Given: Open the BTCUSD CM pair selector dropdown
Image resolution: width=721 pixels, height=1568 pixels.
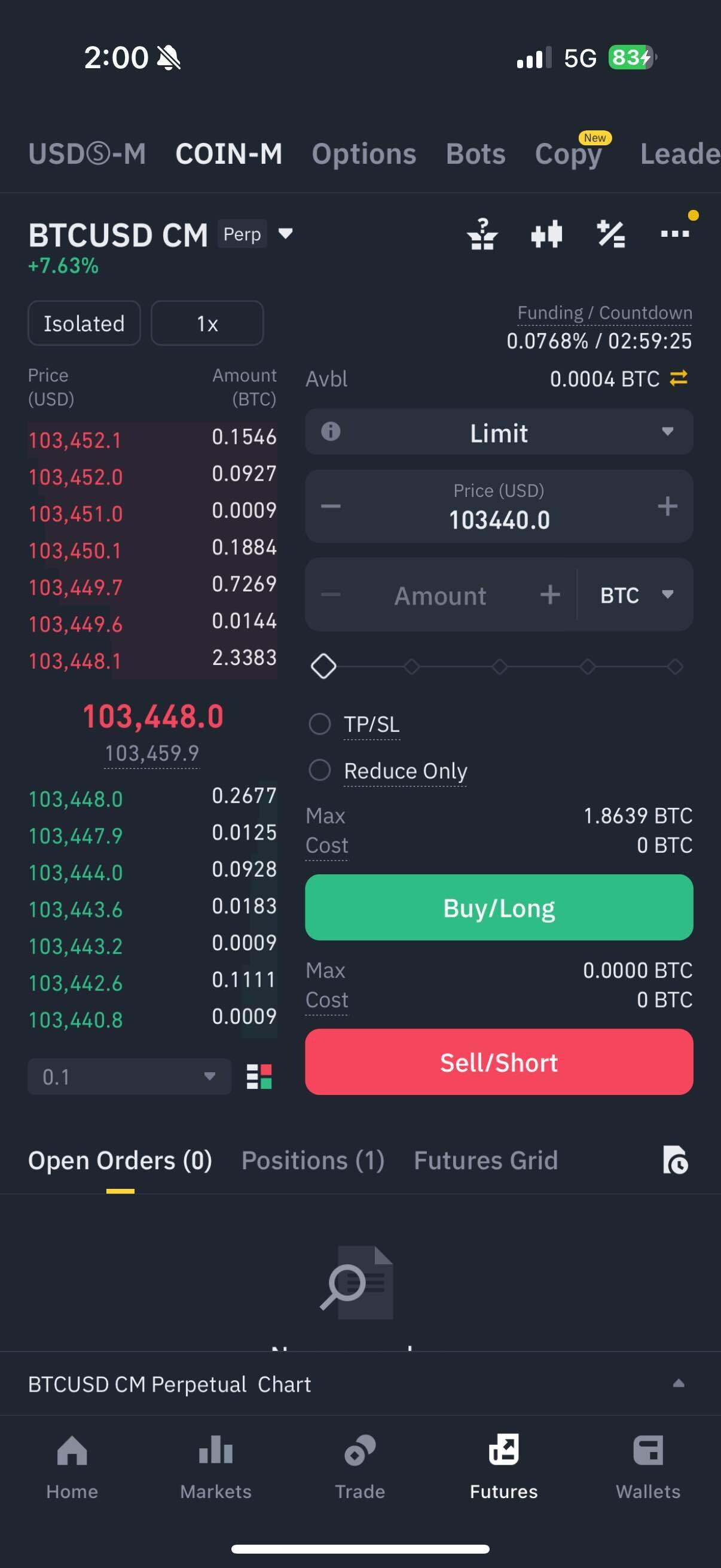Looking at the screenshot, I should tap(285, 234).
